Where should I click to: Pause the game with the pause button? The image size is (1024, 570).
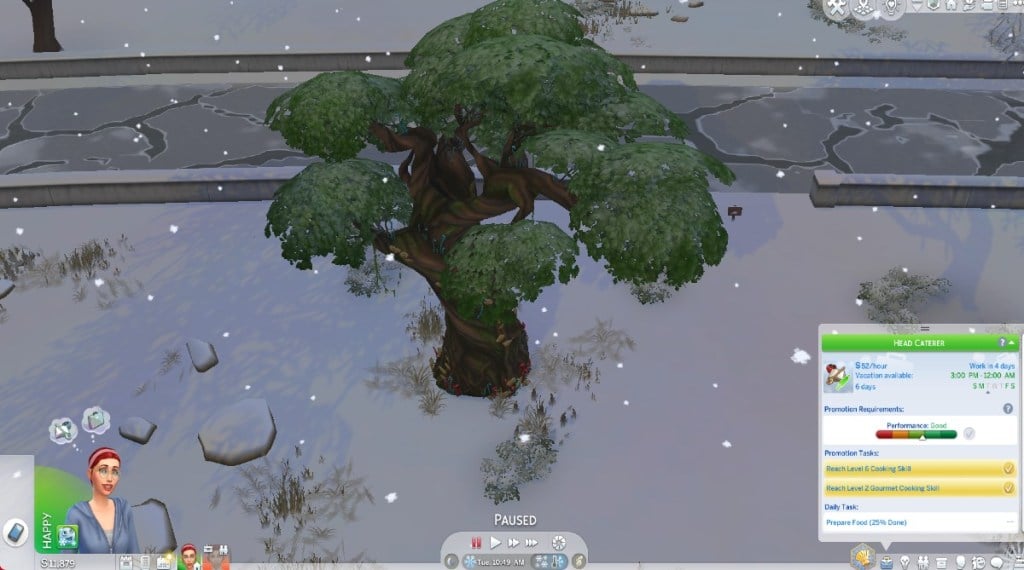(476, 543)
